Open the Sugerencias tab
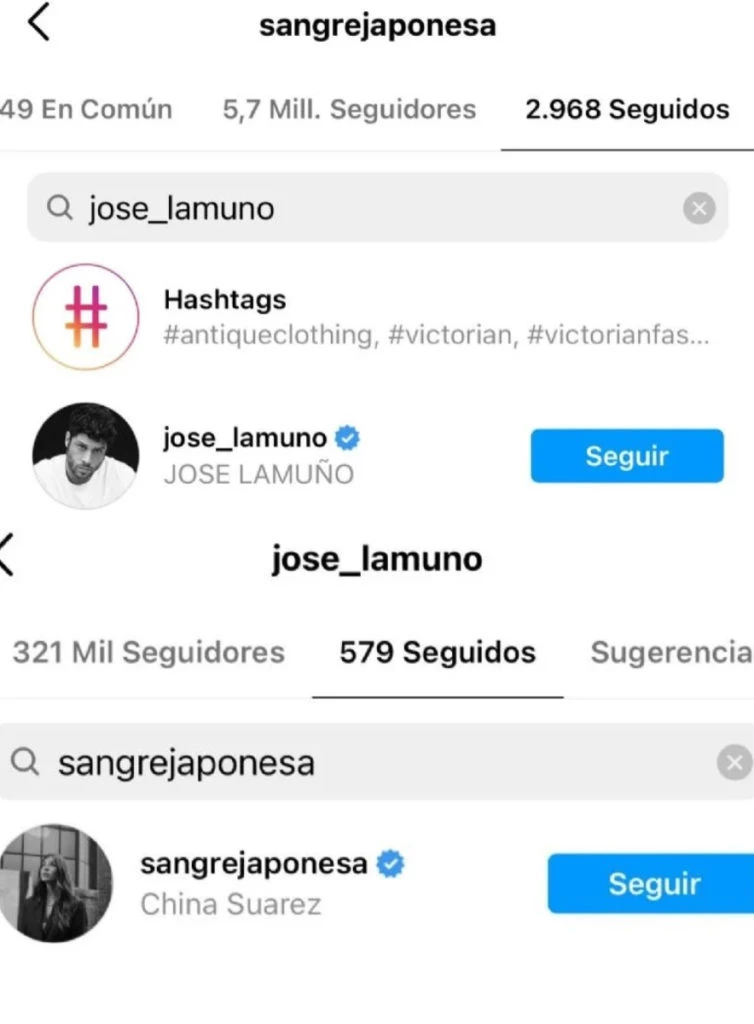Viewport: 754px width, 1024px height. coord(670,653)
